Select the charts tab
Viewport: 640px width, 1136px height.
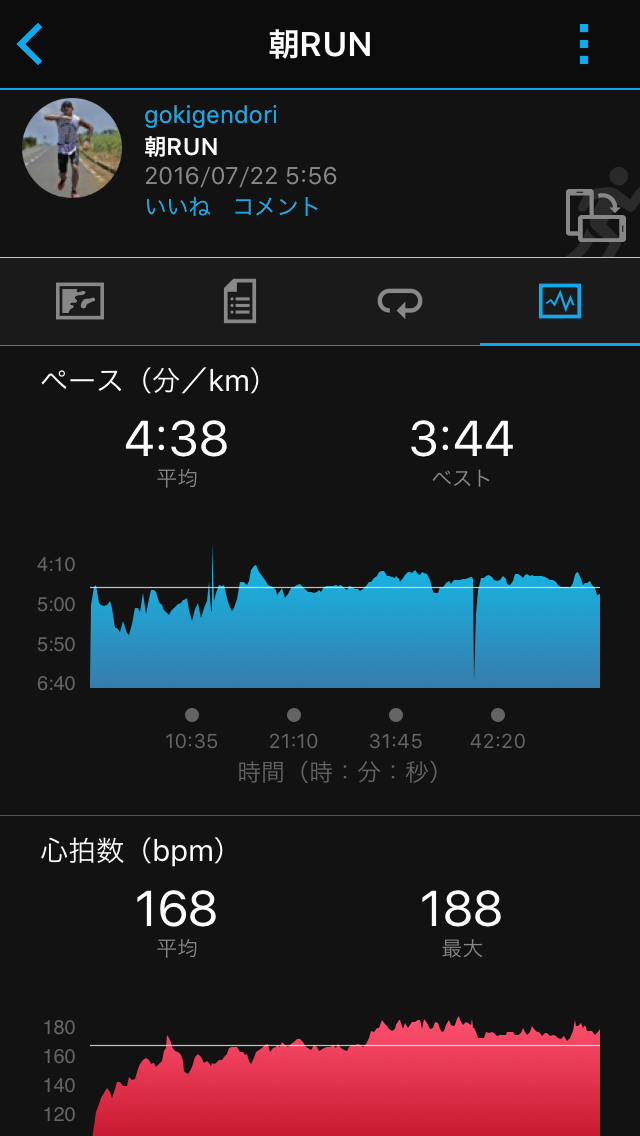(x=559, y=301)
